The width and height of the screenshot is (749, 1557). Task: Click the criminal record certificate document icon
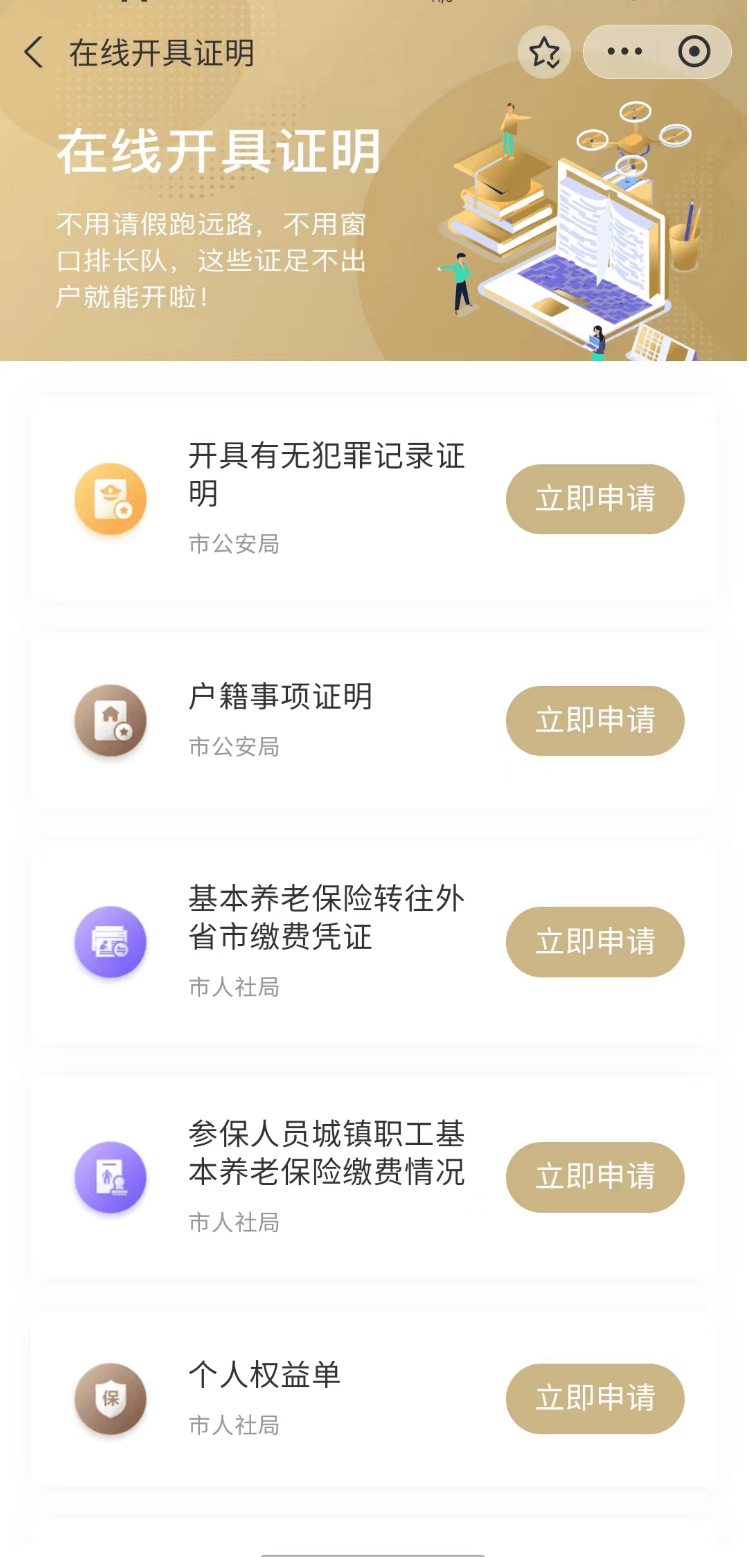(x=110, y=498)
